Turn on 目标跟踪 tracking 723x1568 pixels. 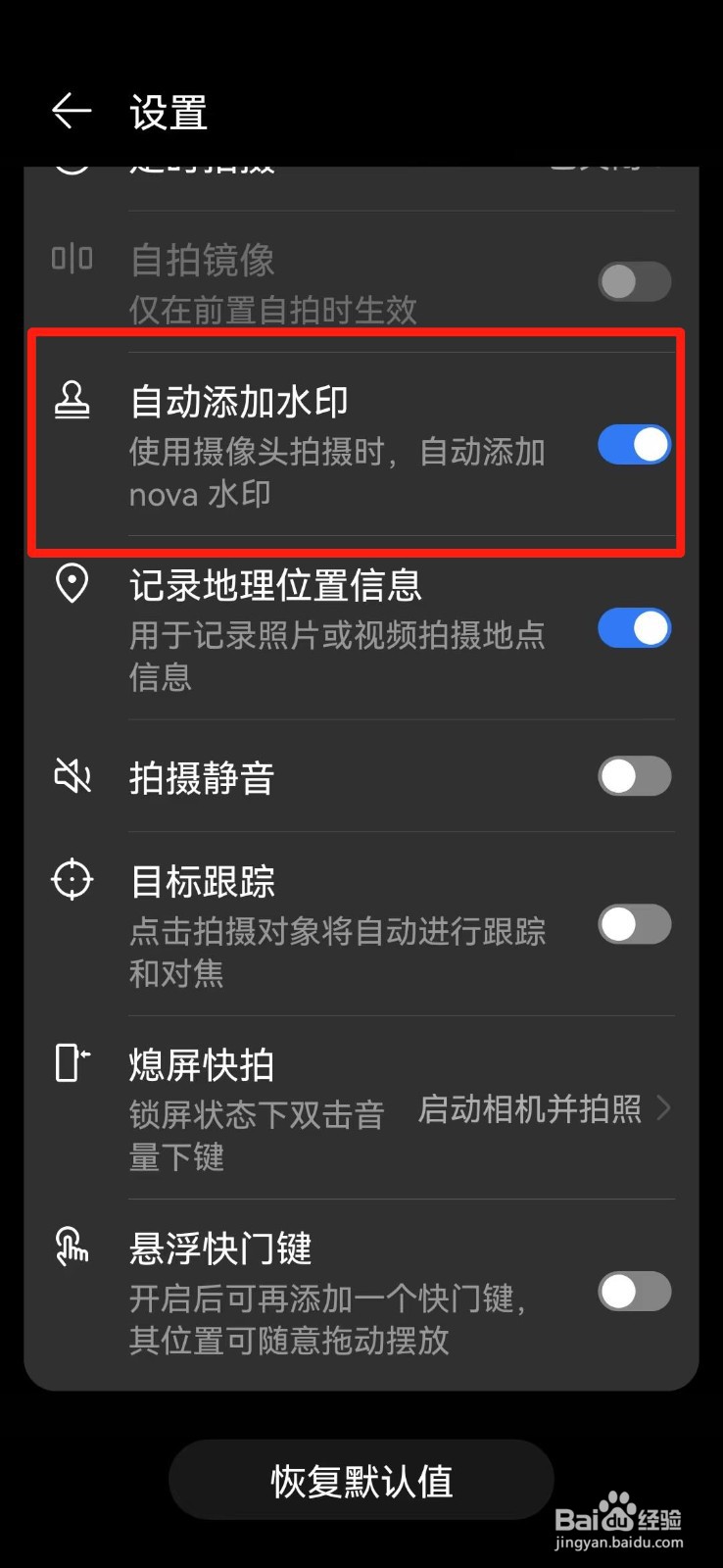634,924
